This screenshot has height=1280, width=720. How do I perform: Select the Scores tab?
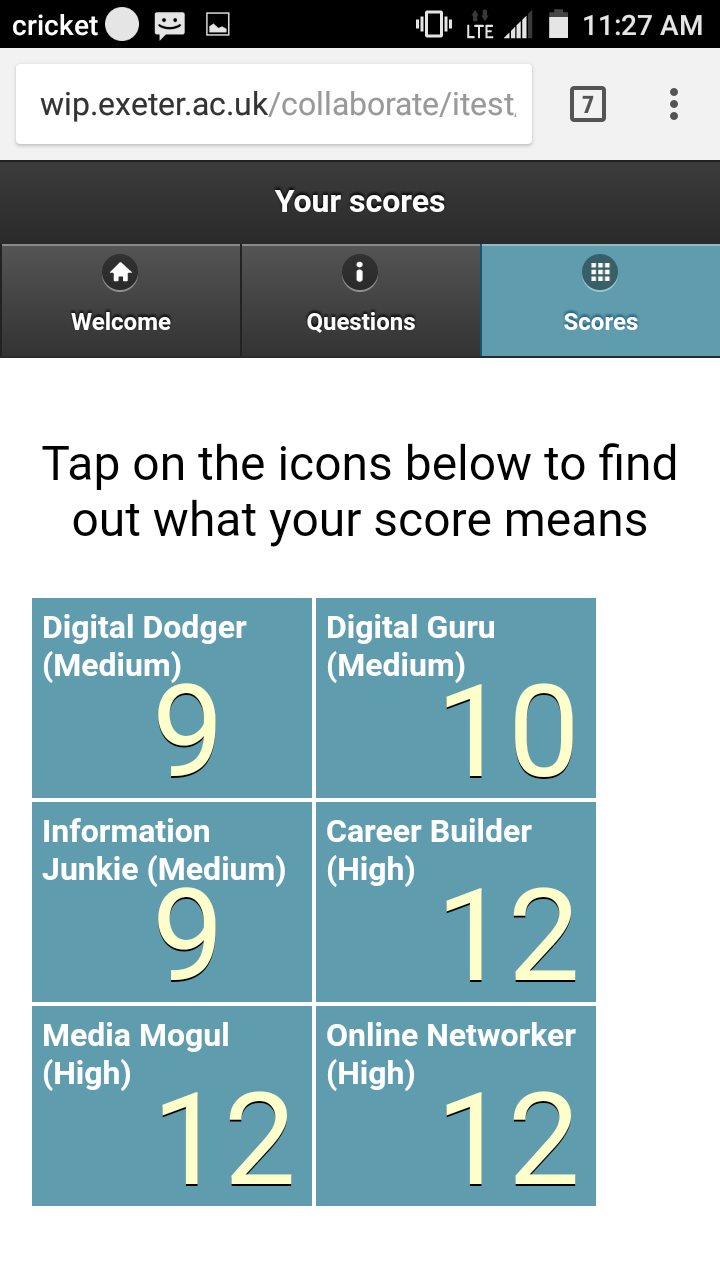pos(600,301)
